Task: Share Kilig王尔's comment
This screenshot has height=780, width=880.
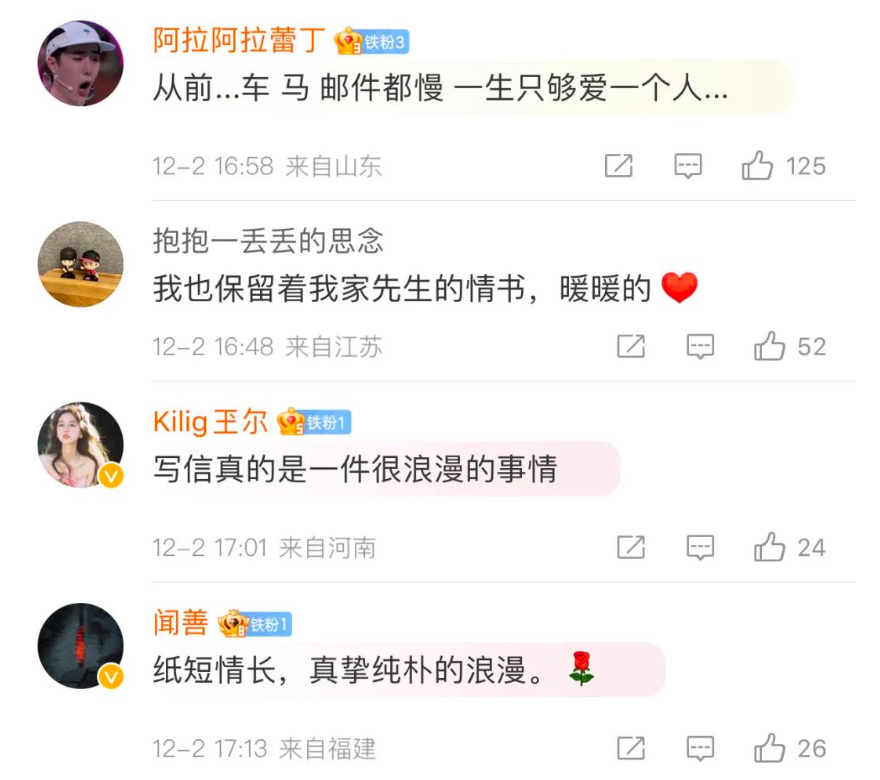Action: pos(630,547)
